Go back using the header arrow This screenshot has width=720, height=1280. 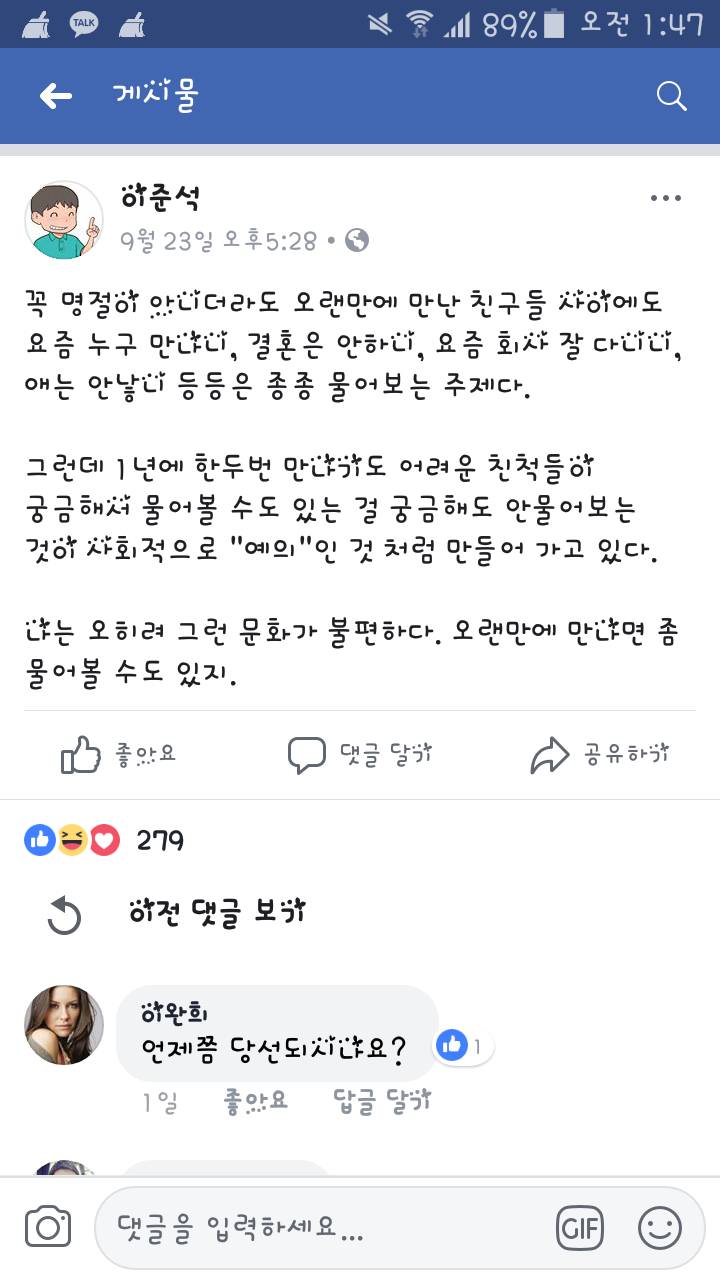56,96
